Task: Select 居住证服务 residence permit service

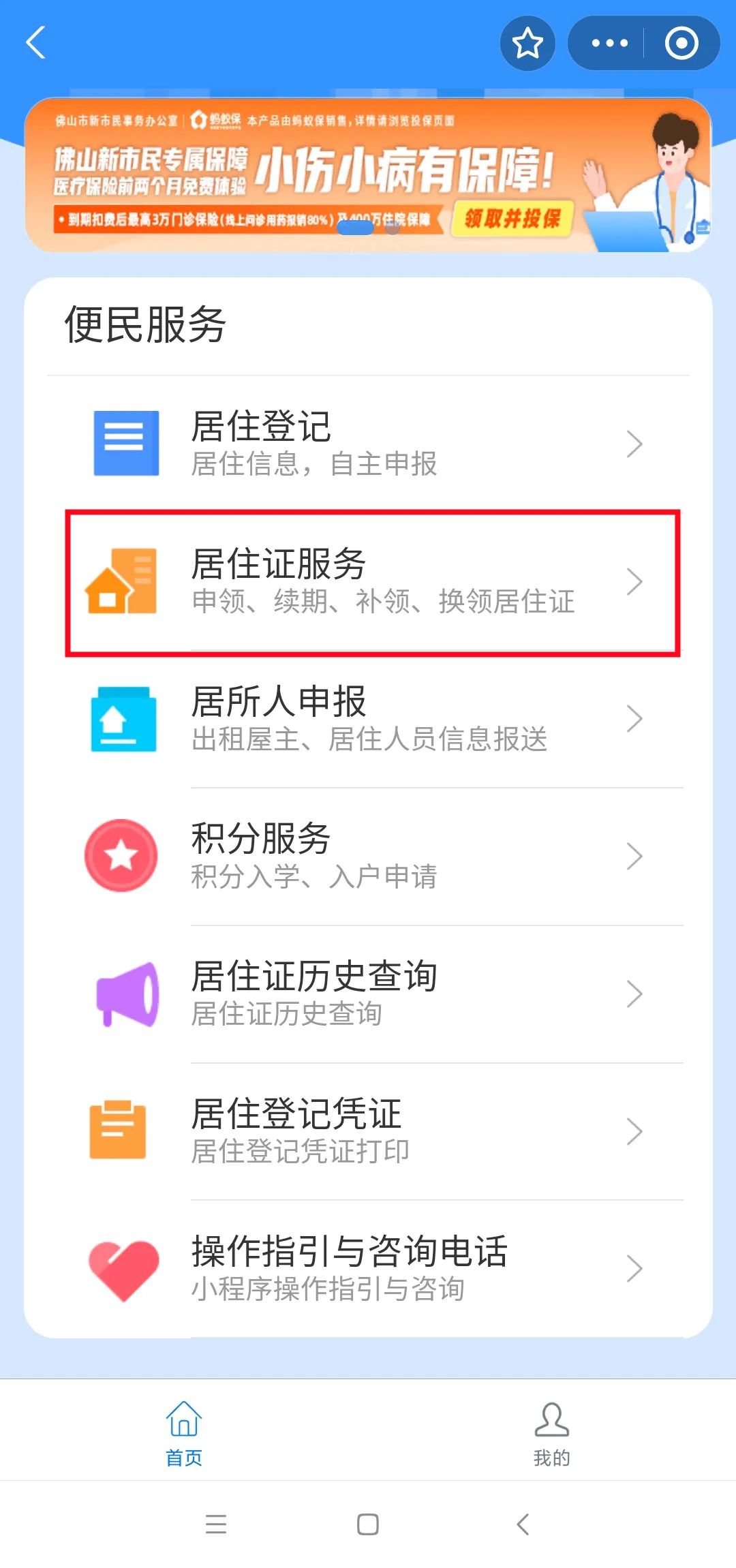Action: (368, 582)
